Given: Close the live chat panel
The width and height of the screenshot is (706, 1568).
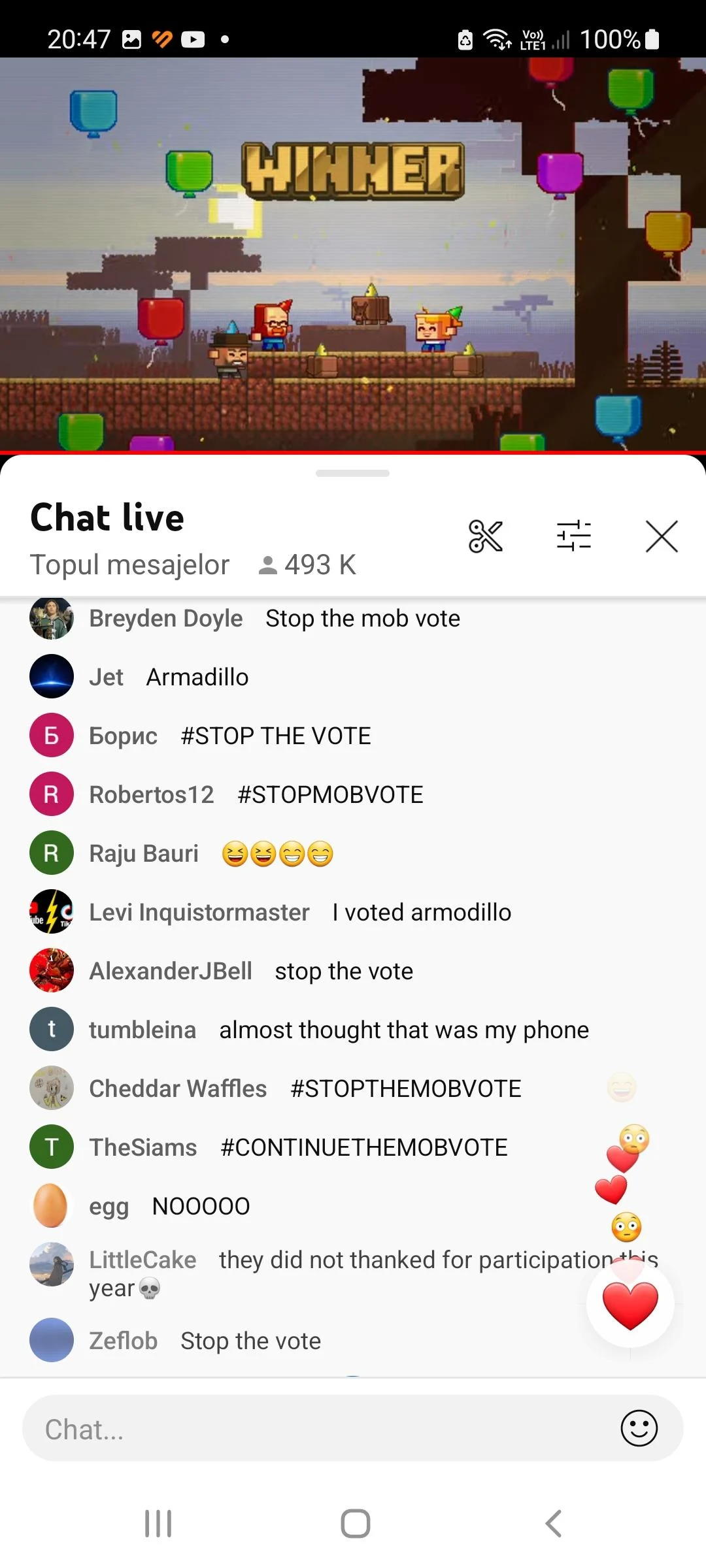Looking at the screenshot, I should tap(662, 536).
